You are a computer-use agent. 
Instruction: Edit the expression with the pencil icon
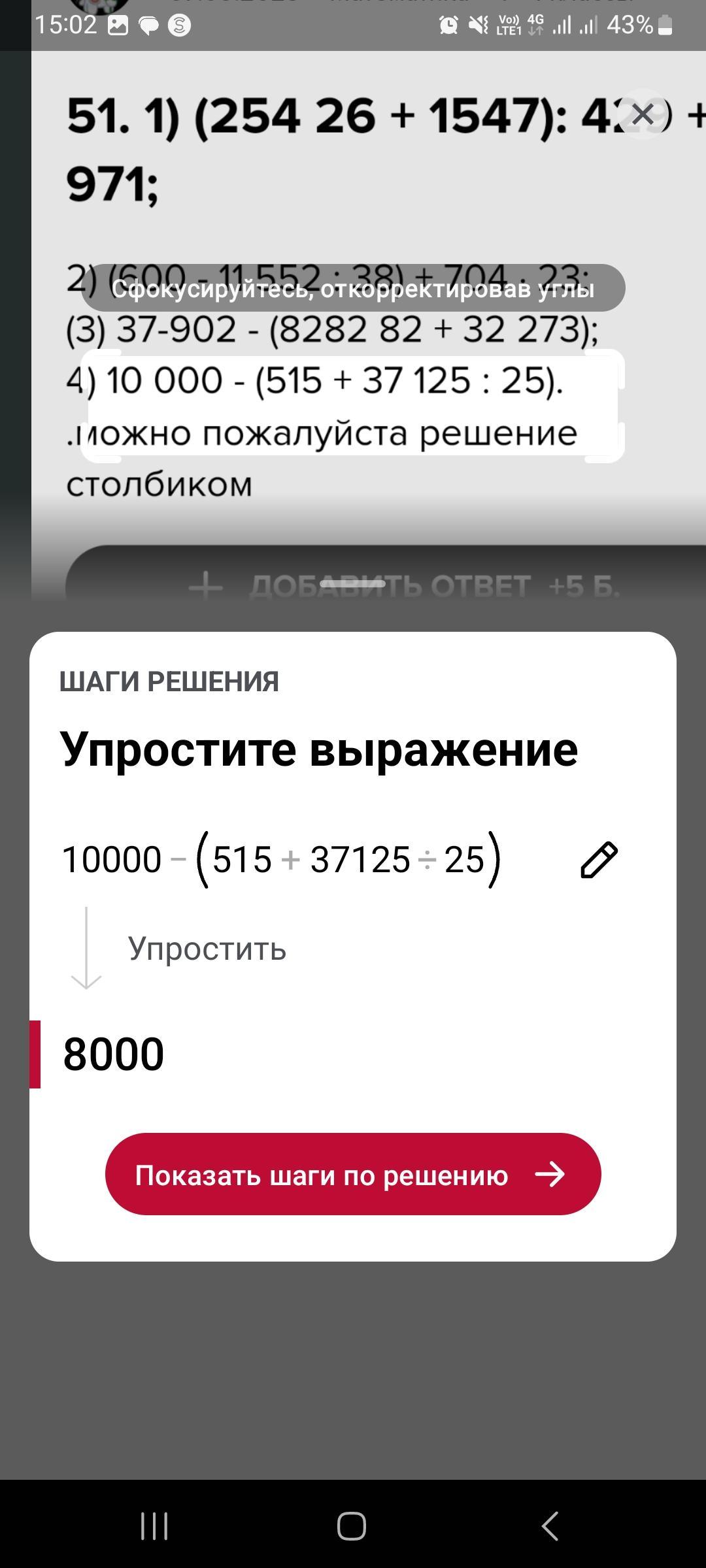[599, 860]
